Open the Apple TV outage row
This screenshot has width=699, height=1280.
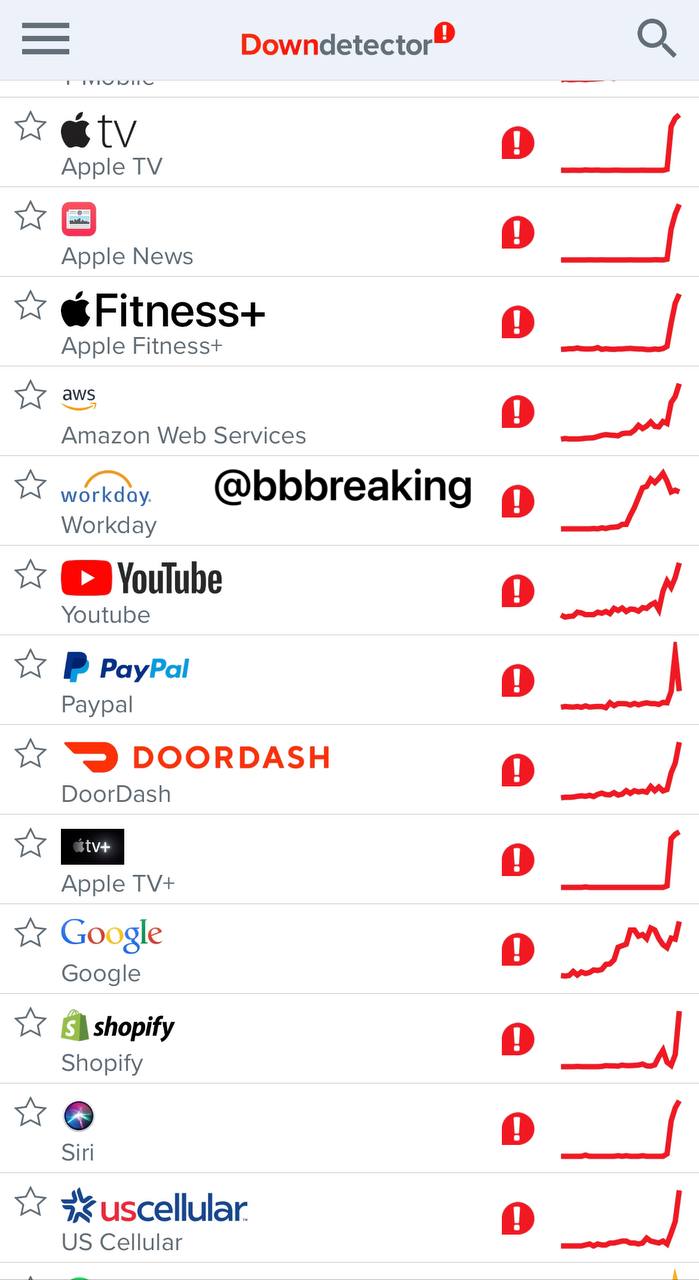click(x=300, y=143)
